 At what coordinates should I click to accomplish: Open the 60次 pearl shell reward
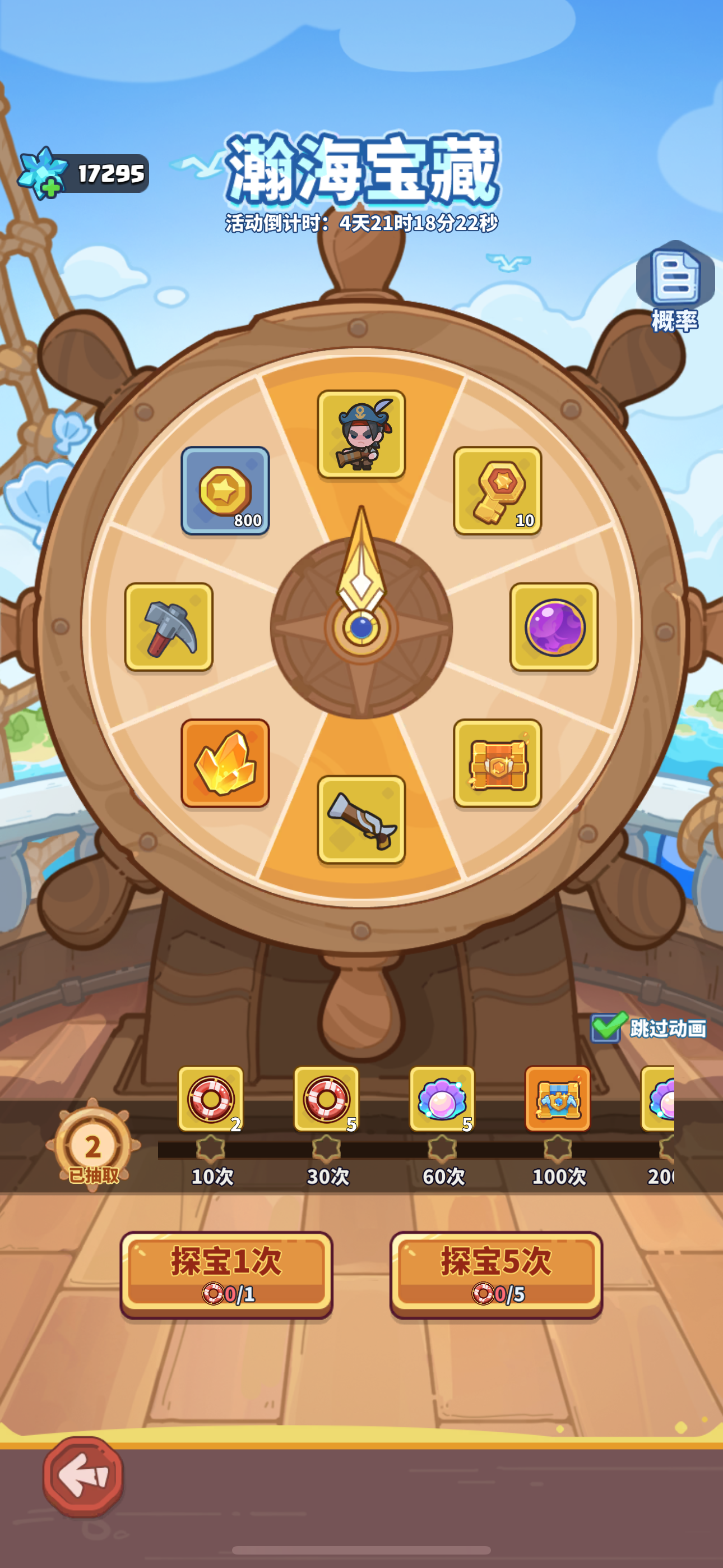[442, 1099]
